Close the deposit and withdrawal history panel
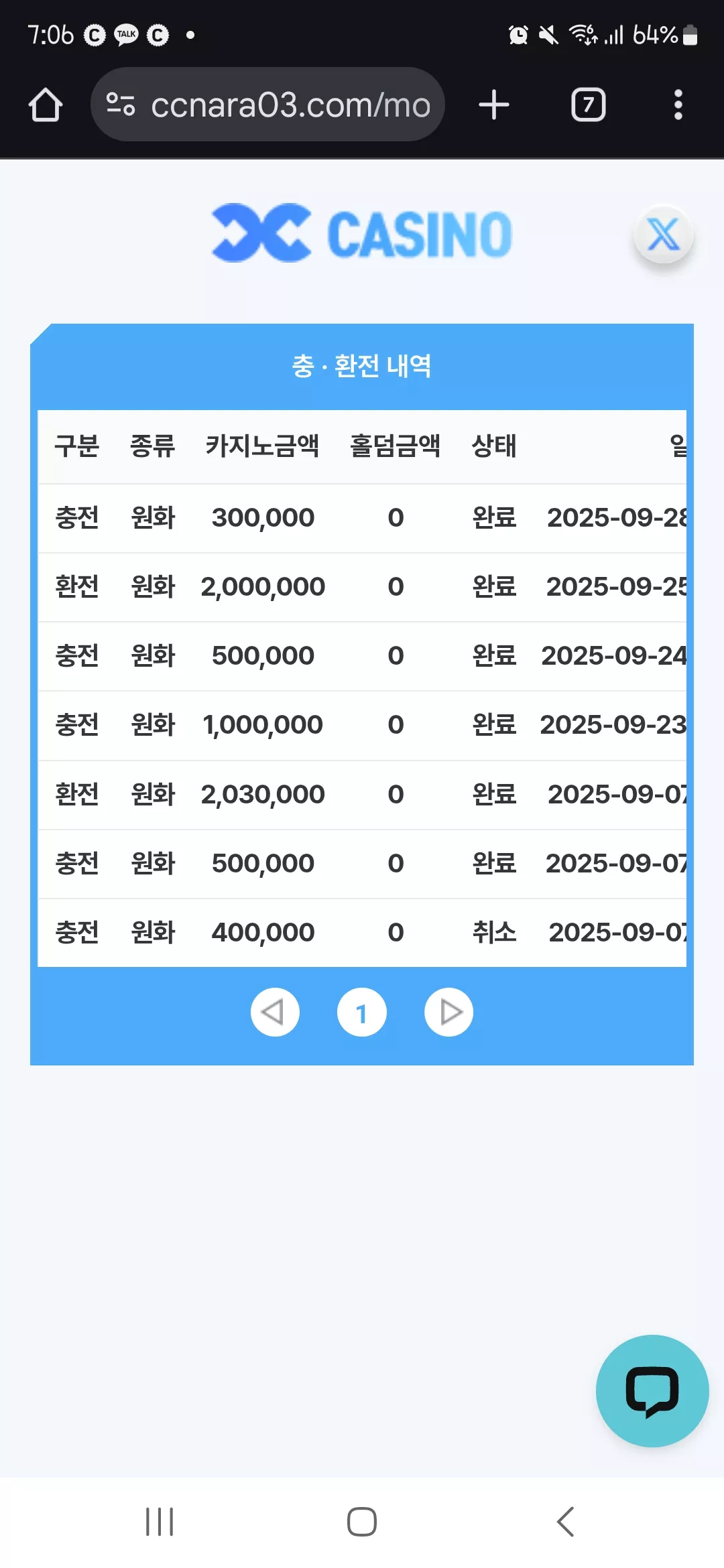Image resolution: width=724 pixels, height=1568 pixels. pyautogui.click(x=663, y=234)
